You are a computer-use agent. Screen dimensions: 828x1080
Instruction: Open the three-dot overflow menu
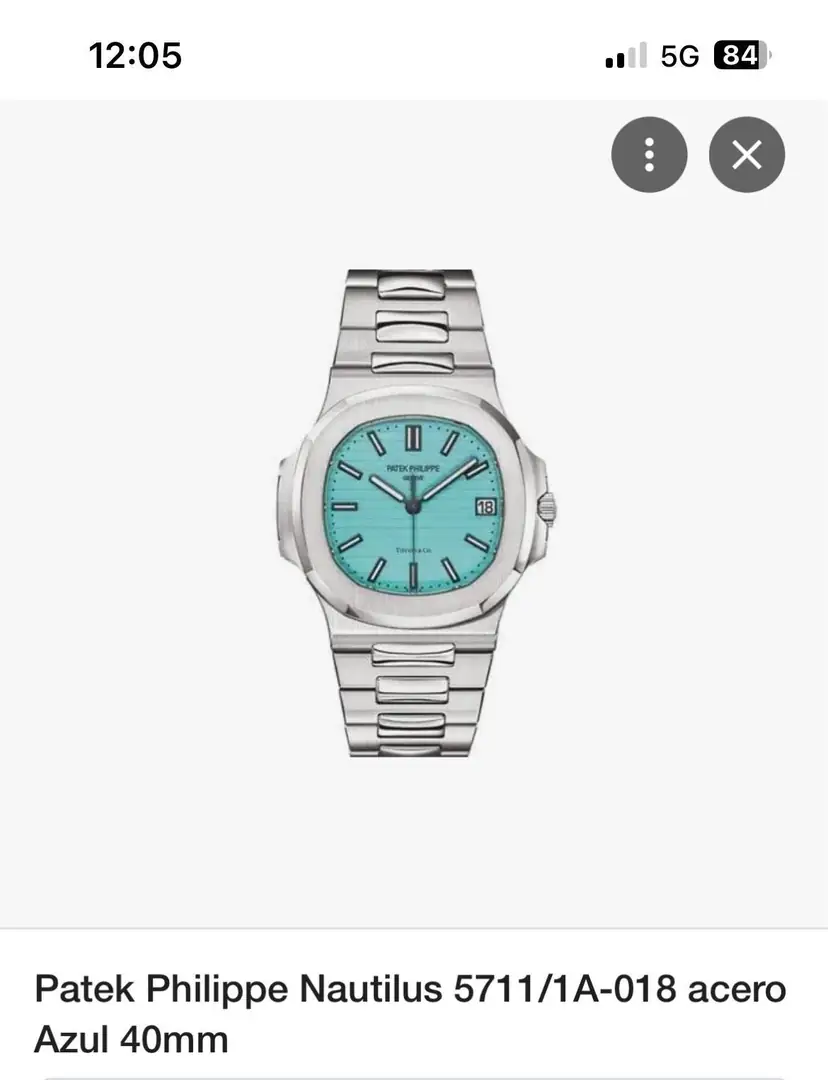click(649, 155)
